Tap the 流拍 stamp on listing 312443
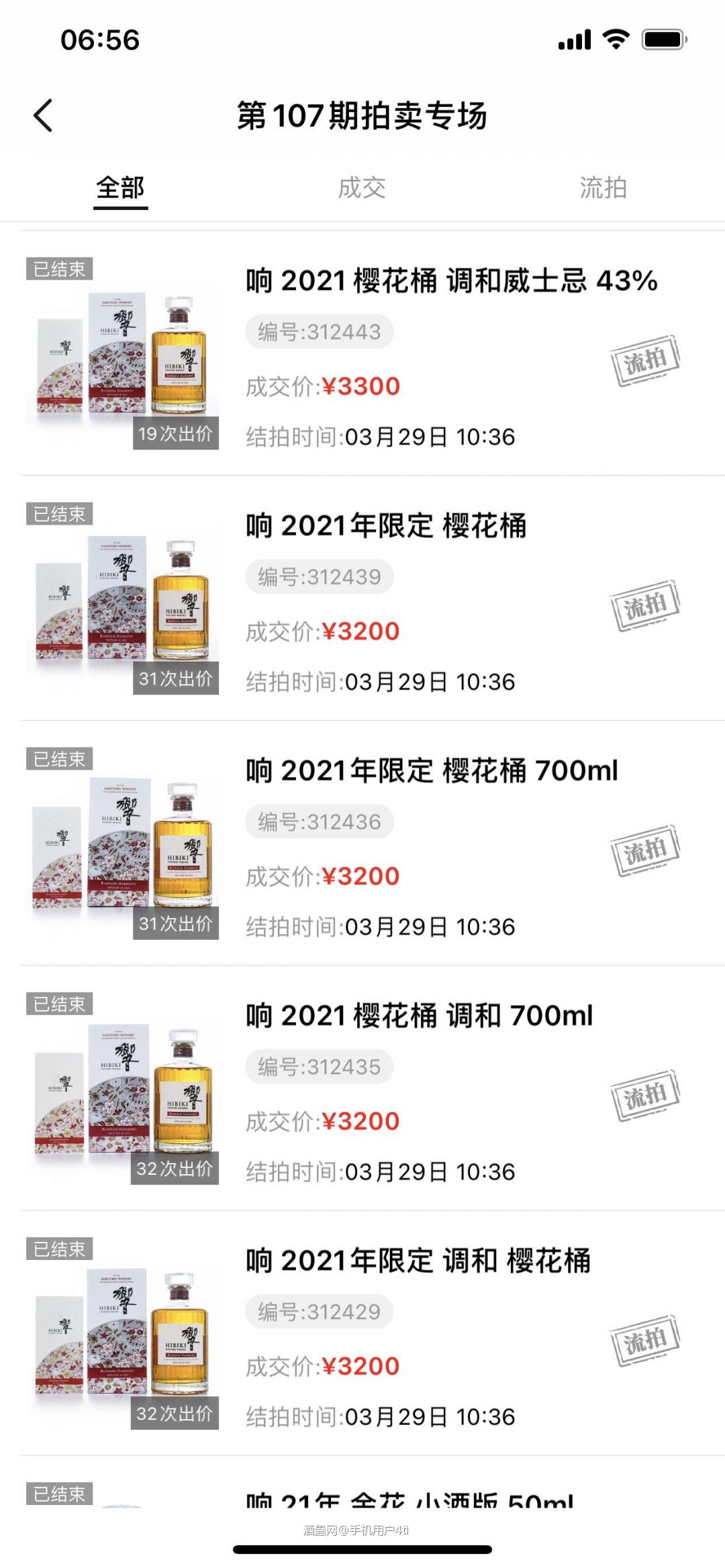The width and height of the screenshot is (725, 1568). [646, 359]
